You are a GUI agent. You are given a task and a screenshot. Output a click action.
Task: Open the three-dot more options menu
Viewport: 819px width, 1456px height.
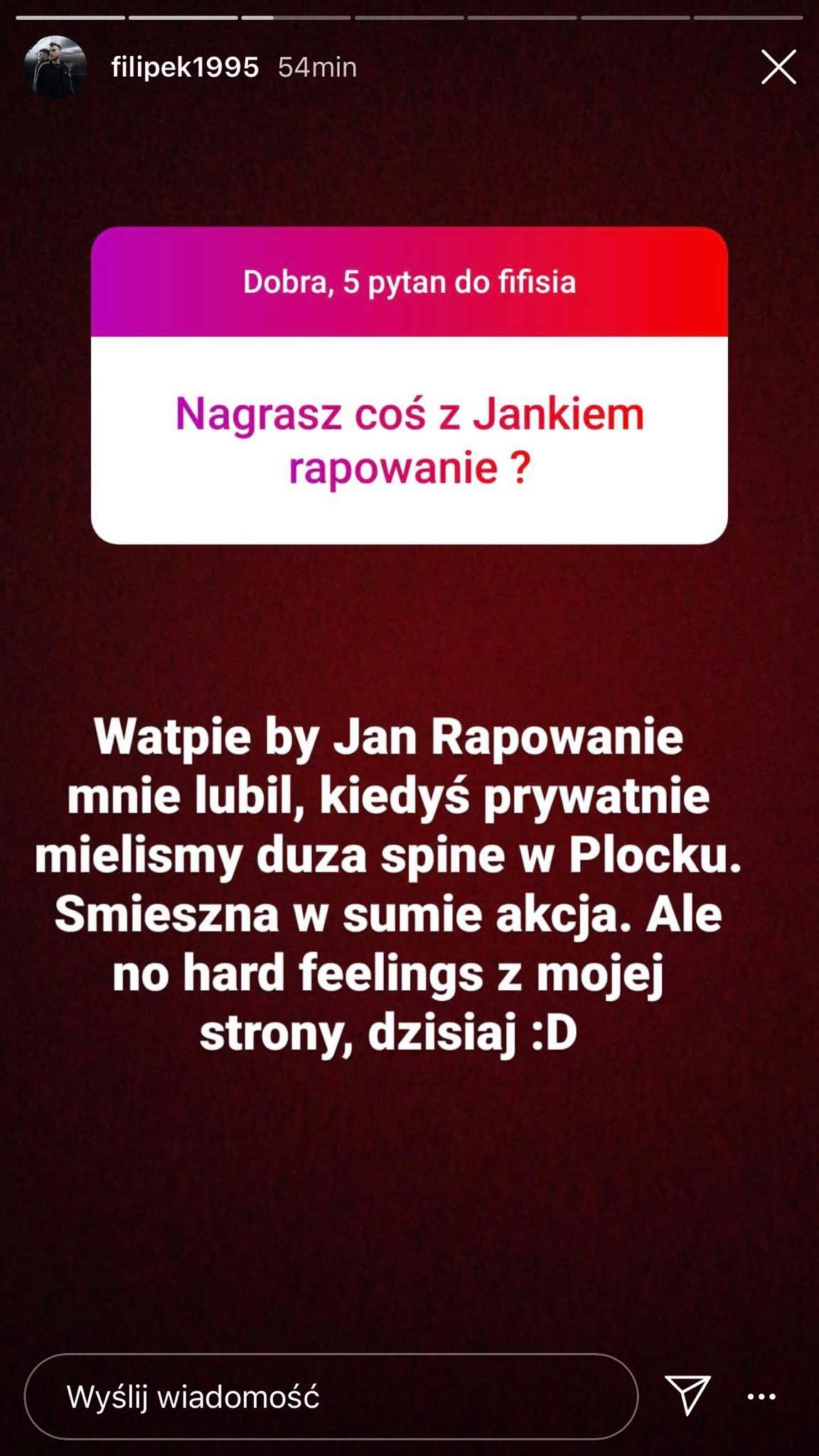pos(761,1397)
